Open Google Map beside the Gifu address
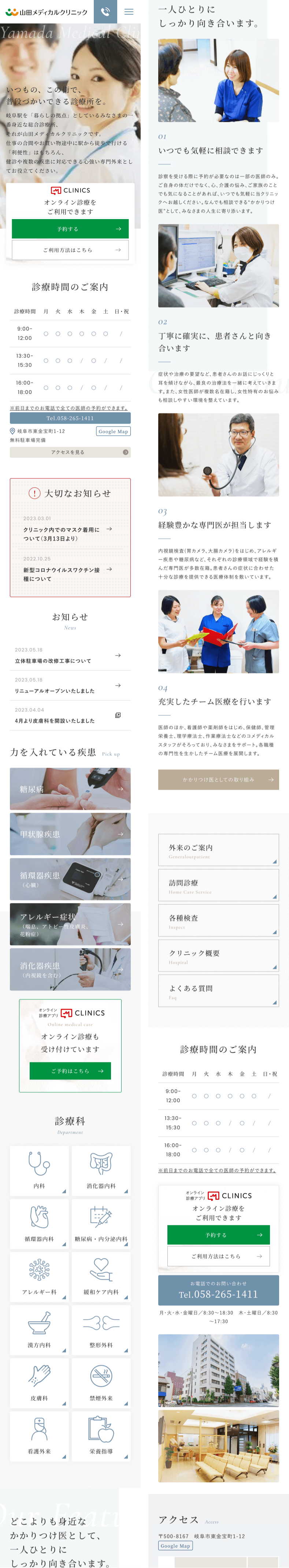This screenshot has width=289, height=1568. point(113,431)
